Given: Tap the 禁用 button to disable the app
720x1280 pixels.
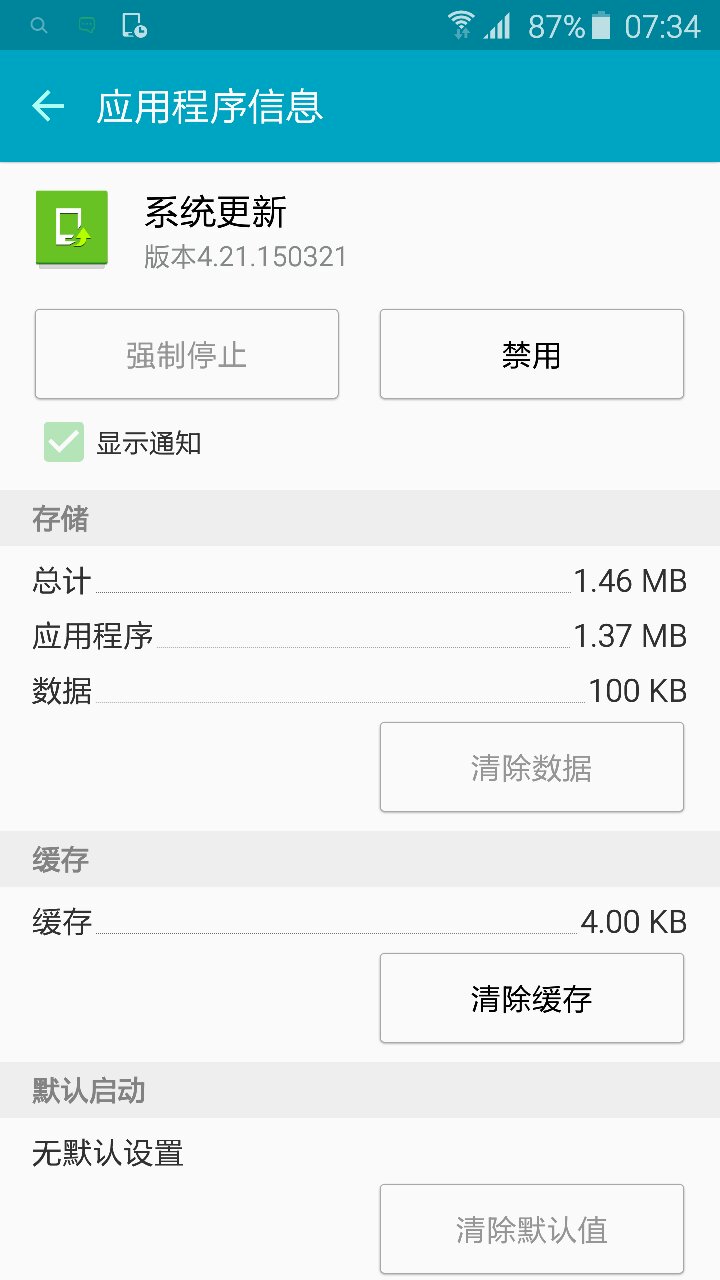Looking at the screenshot, I should [x=531, y=354].
